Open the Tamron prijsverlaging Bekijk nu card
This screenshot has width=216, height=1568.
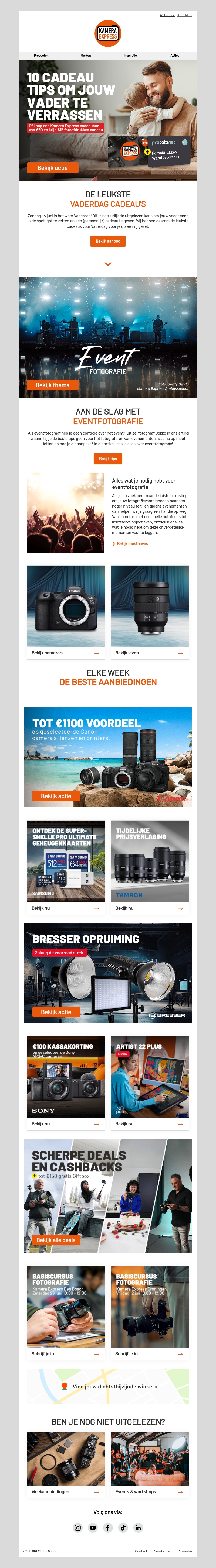coord(150,908)
